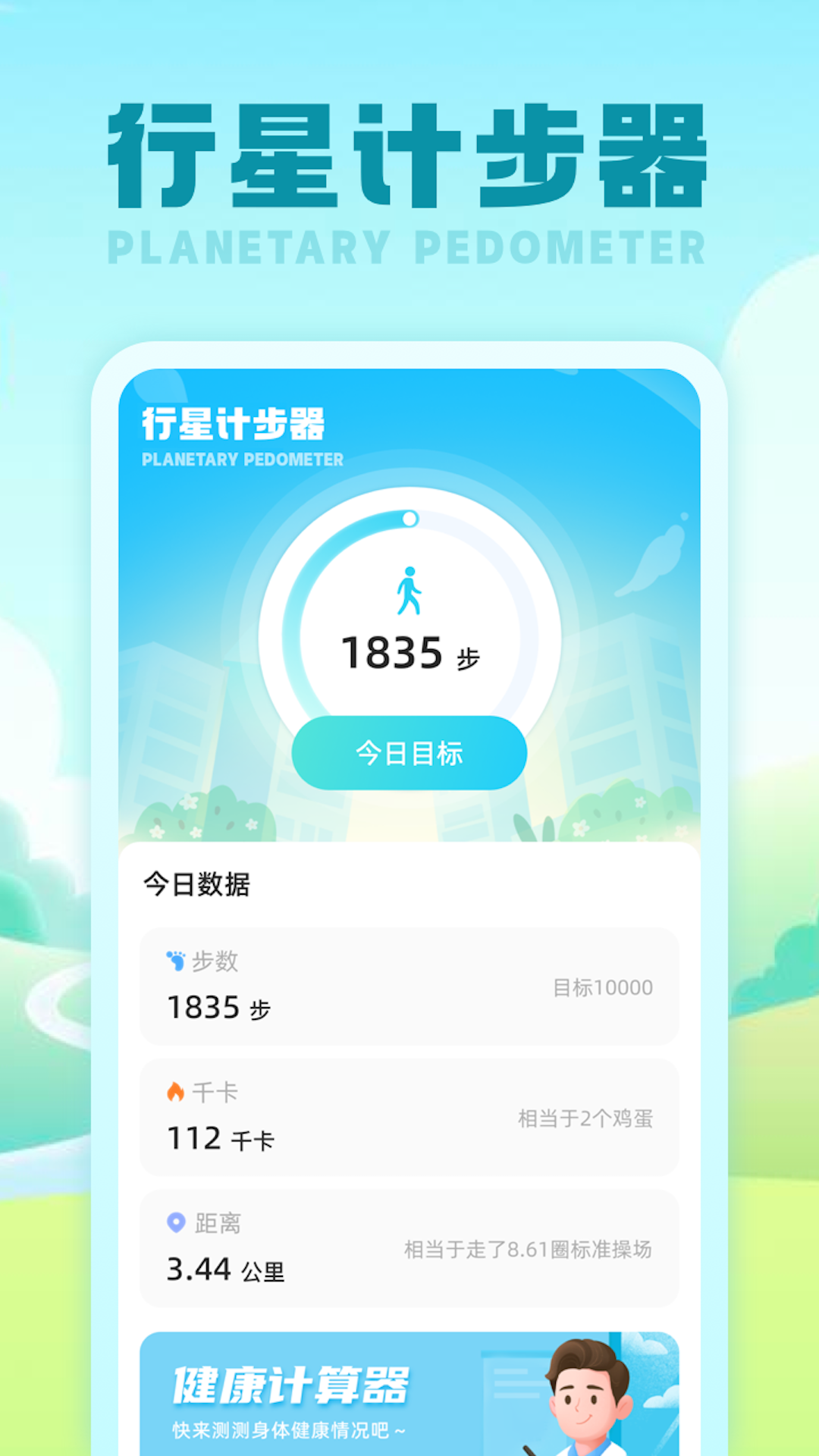The height and width of the screenshot is (1456, 819).
Task: Click the 目标10000 goal label
Action: (x=603, y=985)
